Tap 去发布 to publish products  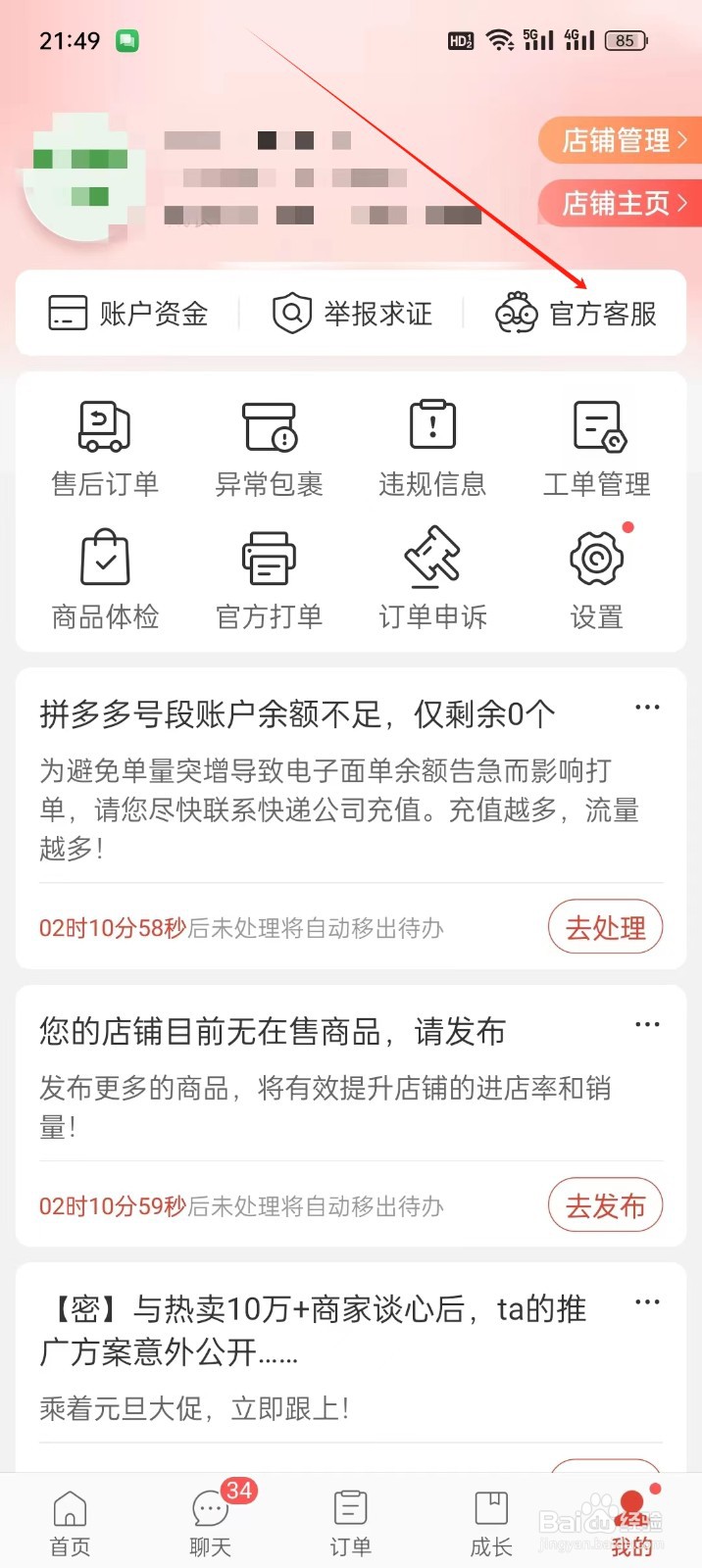605,1205
